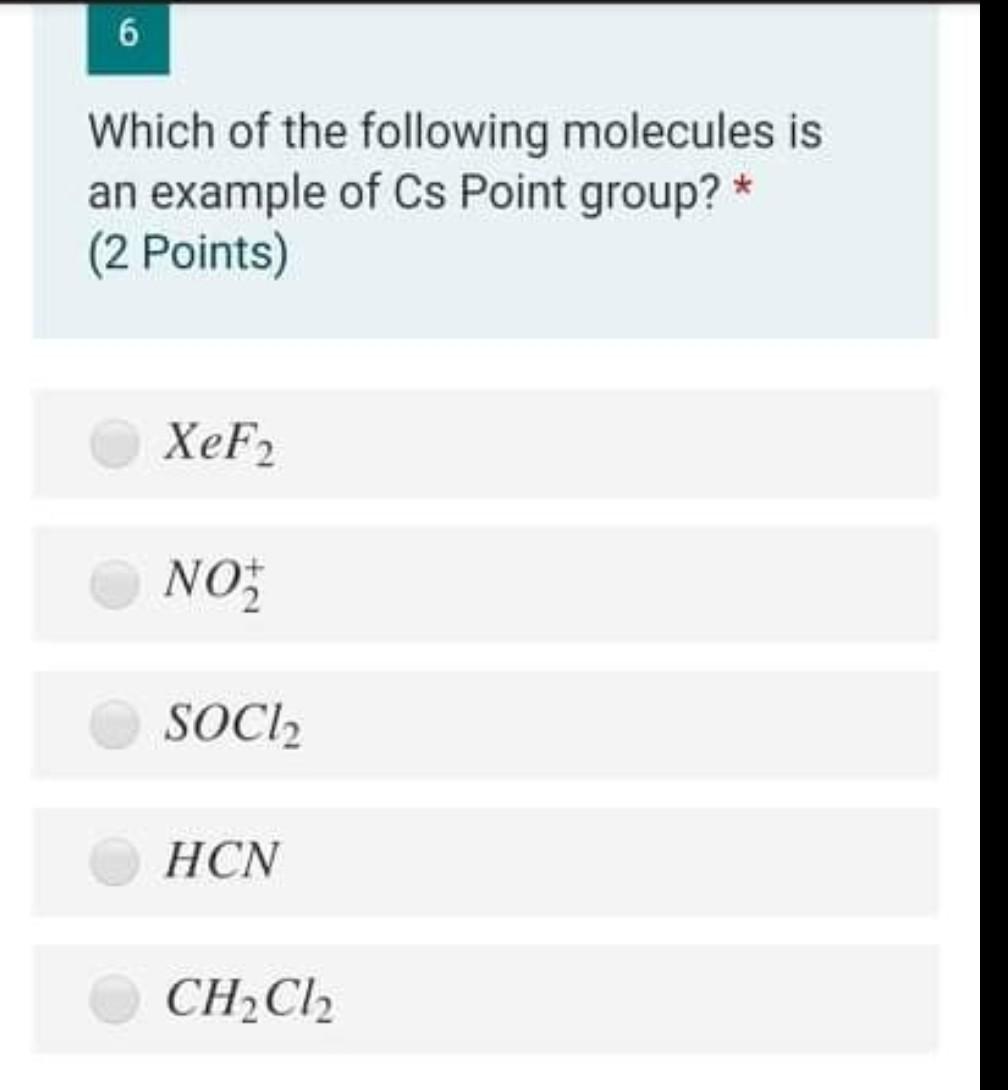Click the question number 6 badge
1008x1090 pixels.
pos(126,38)
